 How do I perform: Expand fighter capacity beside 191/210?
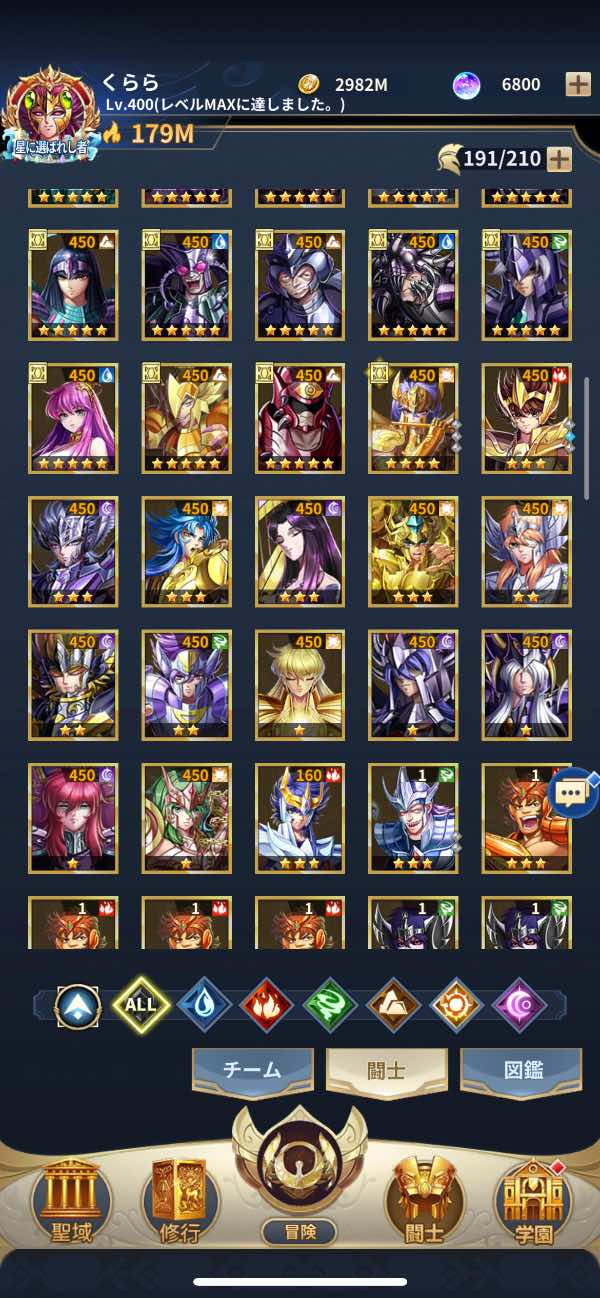(x=559, y=158)
